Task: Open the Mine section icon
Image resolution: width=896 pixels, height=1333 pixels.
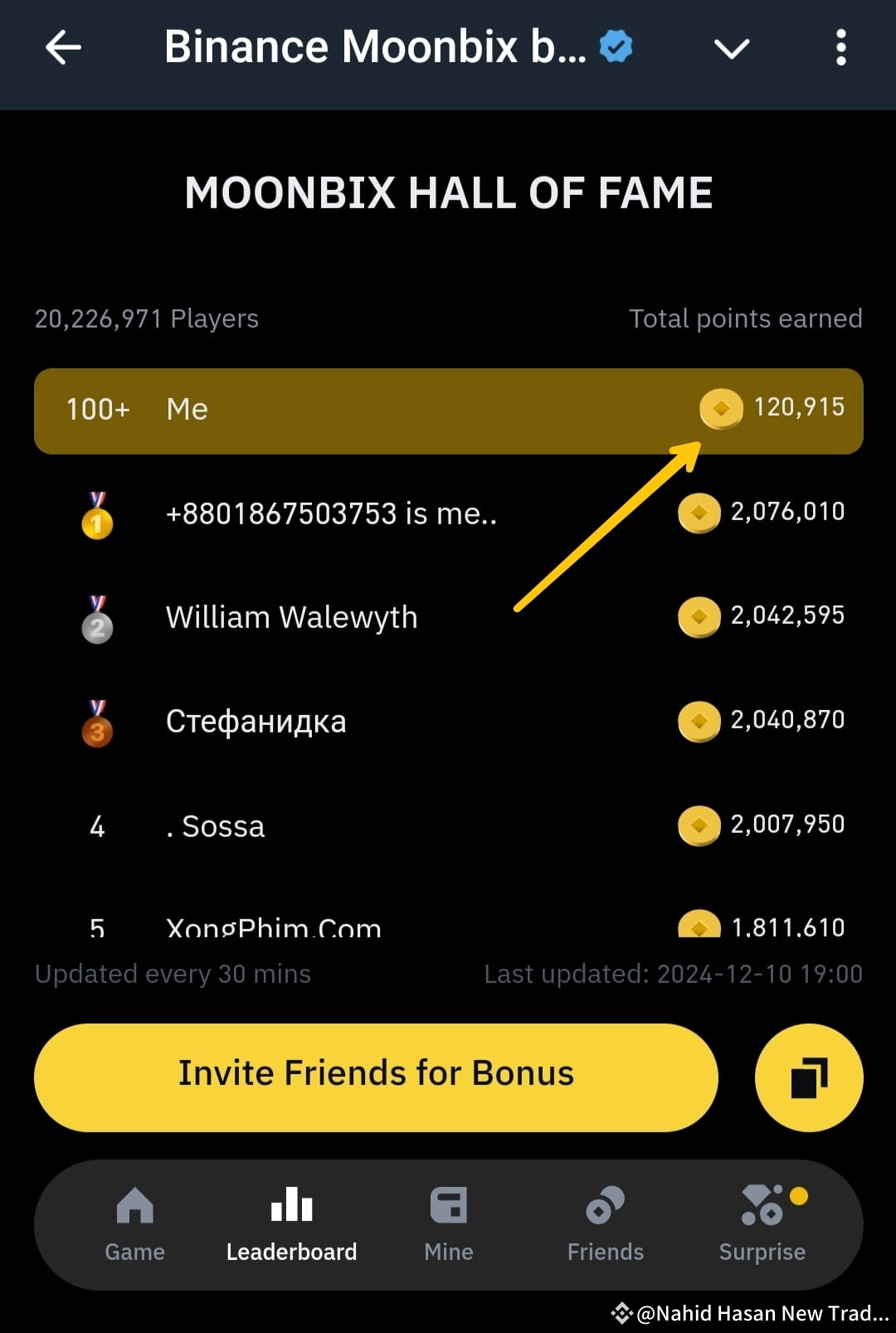Action: (x=448, y=1206)
